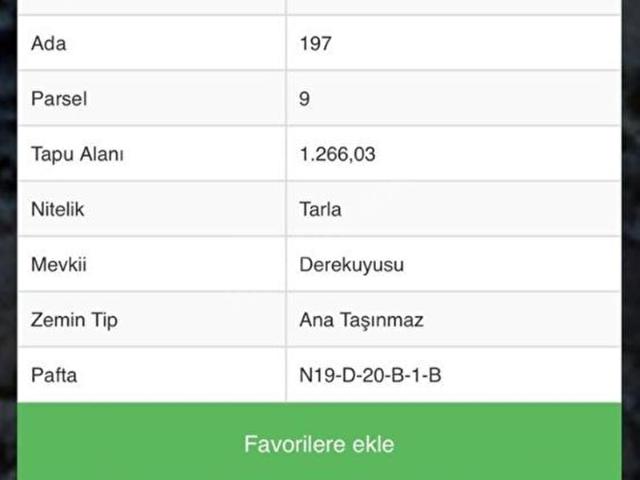The image size is (640, 480).
Task: Tap the Favorilere ekle button
Action: (319, 443)
